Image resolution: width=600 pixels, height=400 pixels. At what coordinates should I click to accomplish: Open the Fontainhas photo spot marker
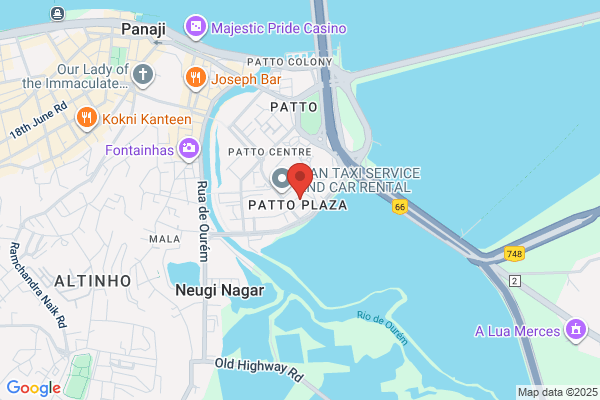(189, 149)
